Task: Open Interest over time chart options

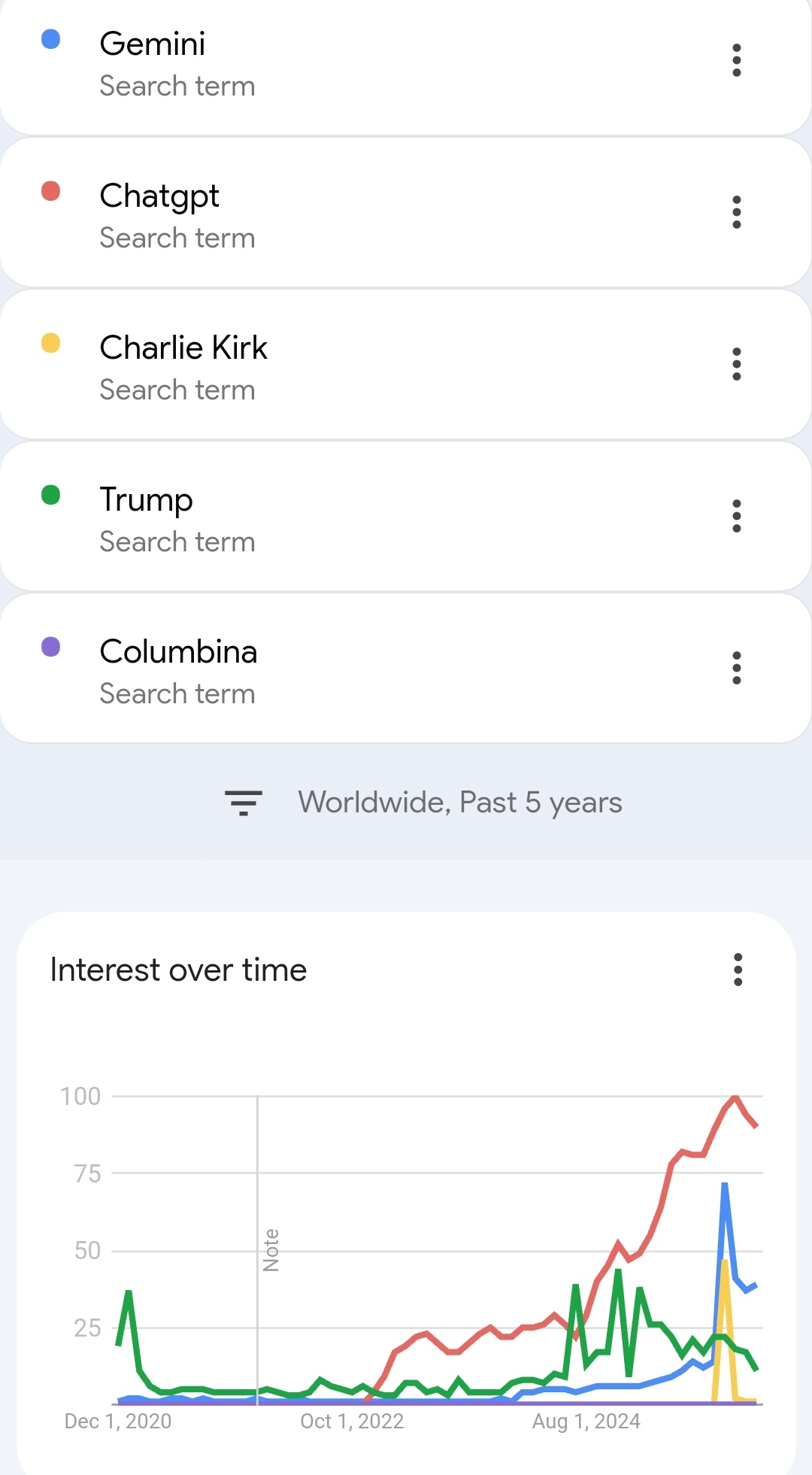Action: point(738,970)
